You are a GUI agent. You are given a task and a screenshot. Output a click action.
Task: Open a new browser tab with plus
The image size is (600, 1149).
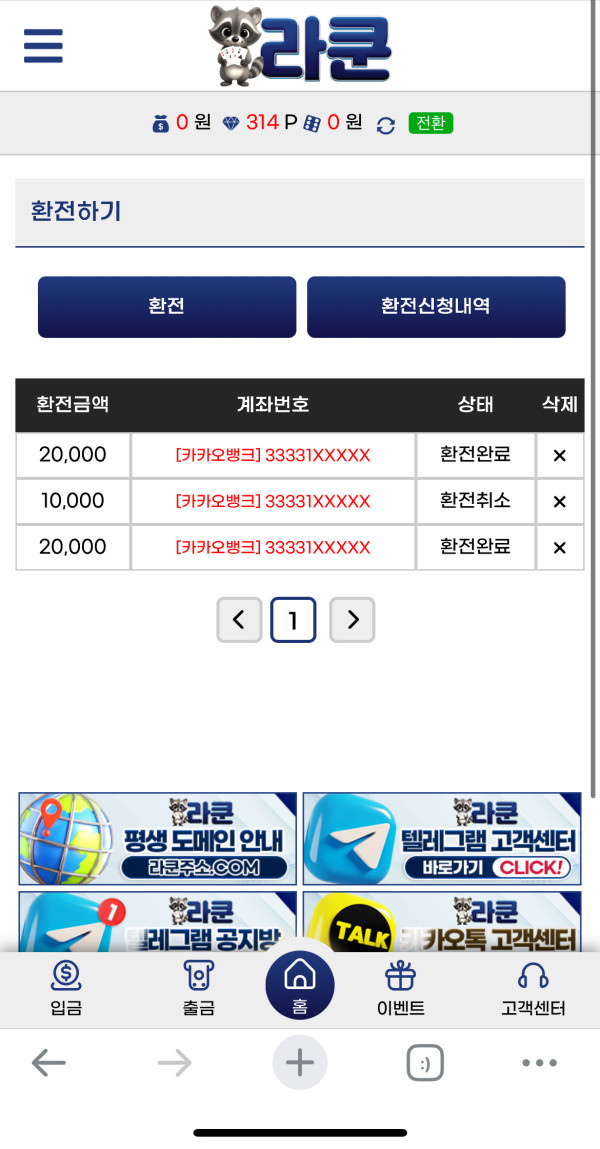(x=300, y=1063)
